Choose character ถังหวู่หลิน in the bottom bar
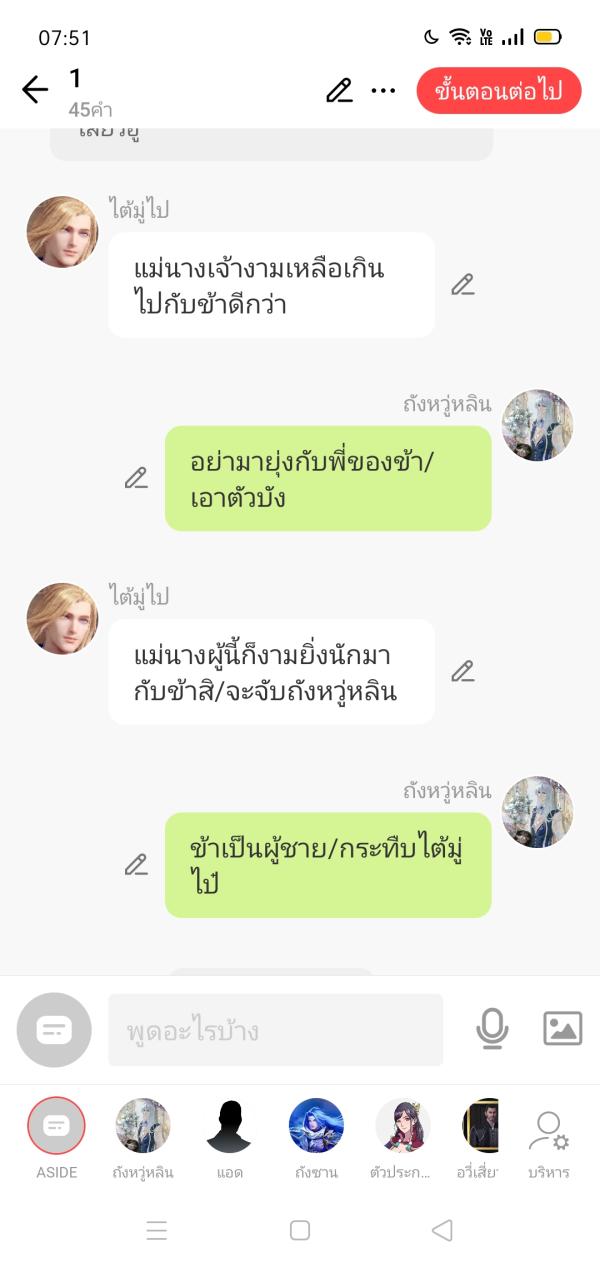This screenshot has height=1267, width=600. tap(143, 1127)
